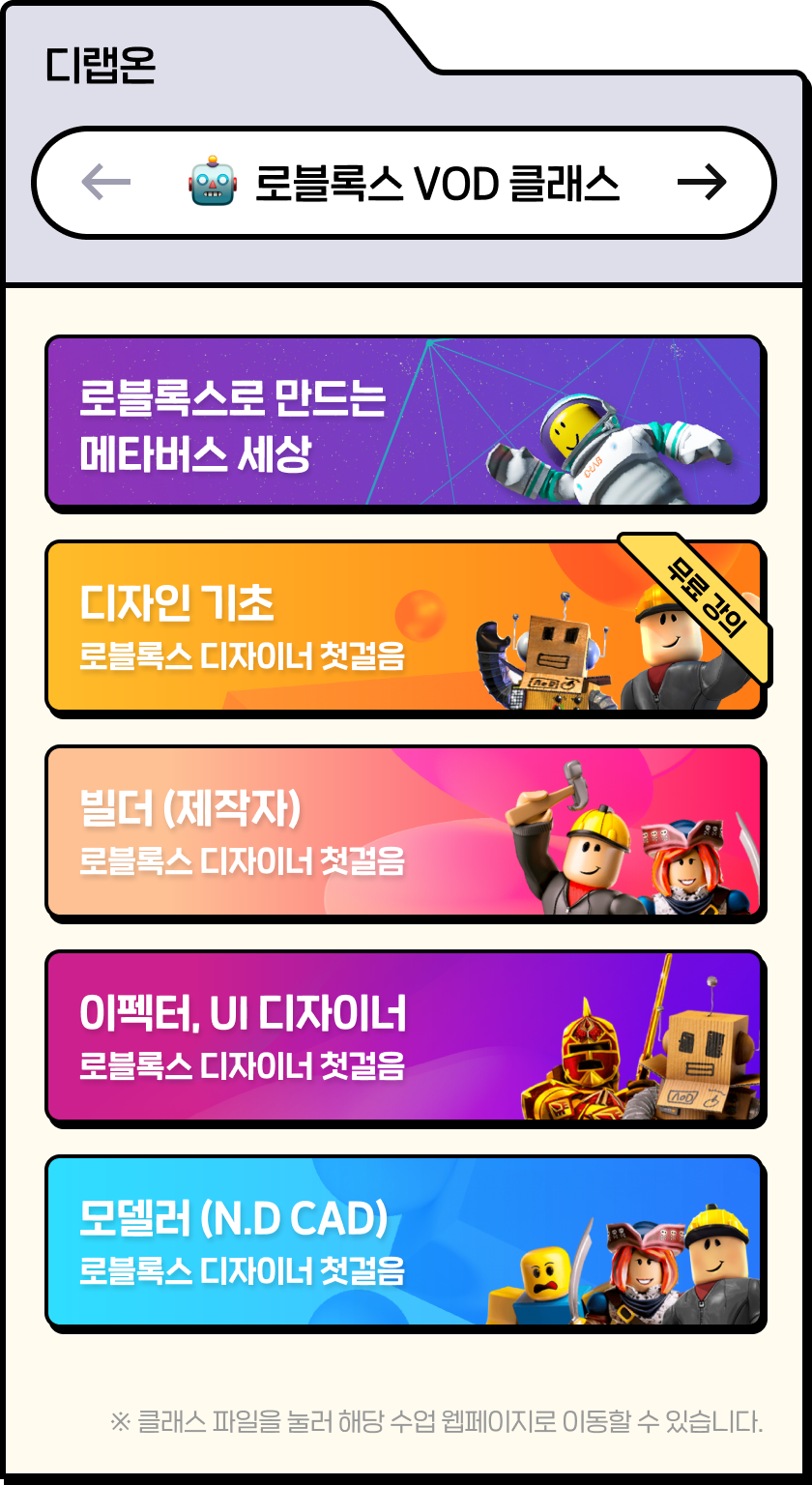
Task: View the 모델러 (N.D CAD) class card
Action: 404,1241
